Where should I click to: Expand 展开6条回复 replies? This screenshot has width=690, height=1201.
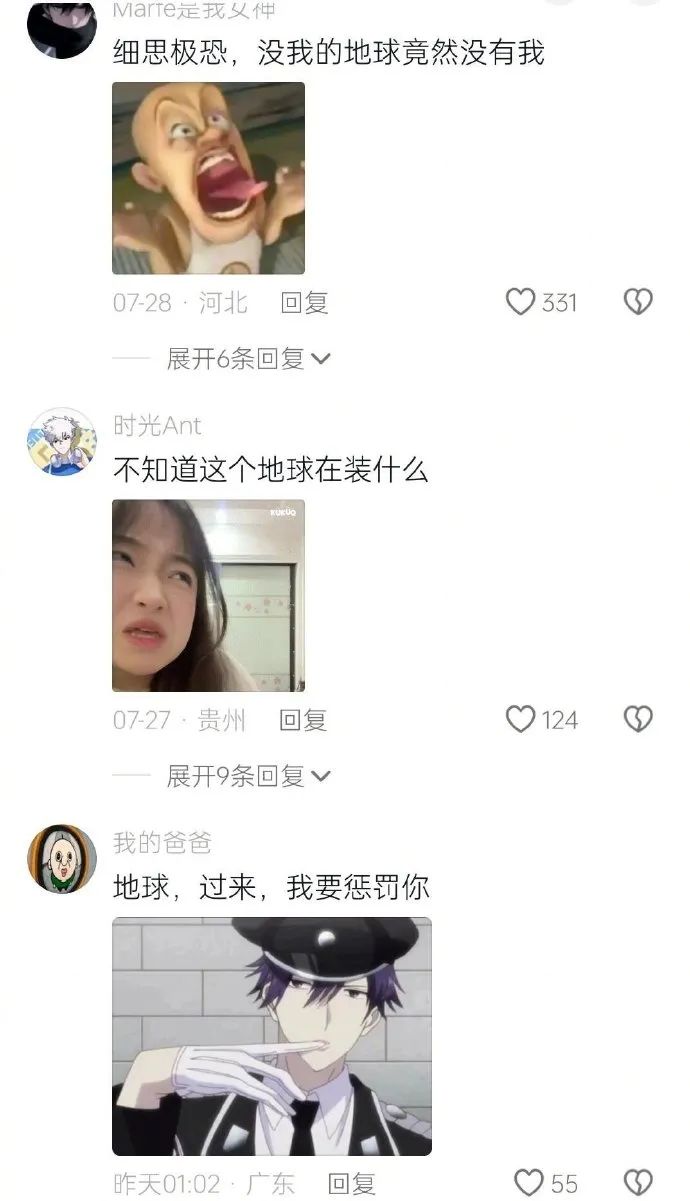pyautogui.click(x=248, y=359)
